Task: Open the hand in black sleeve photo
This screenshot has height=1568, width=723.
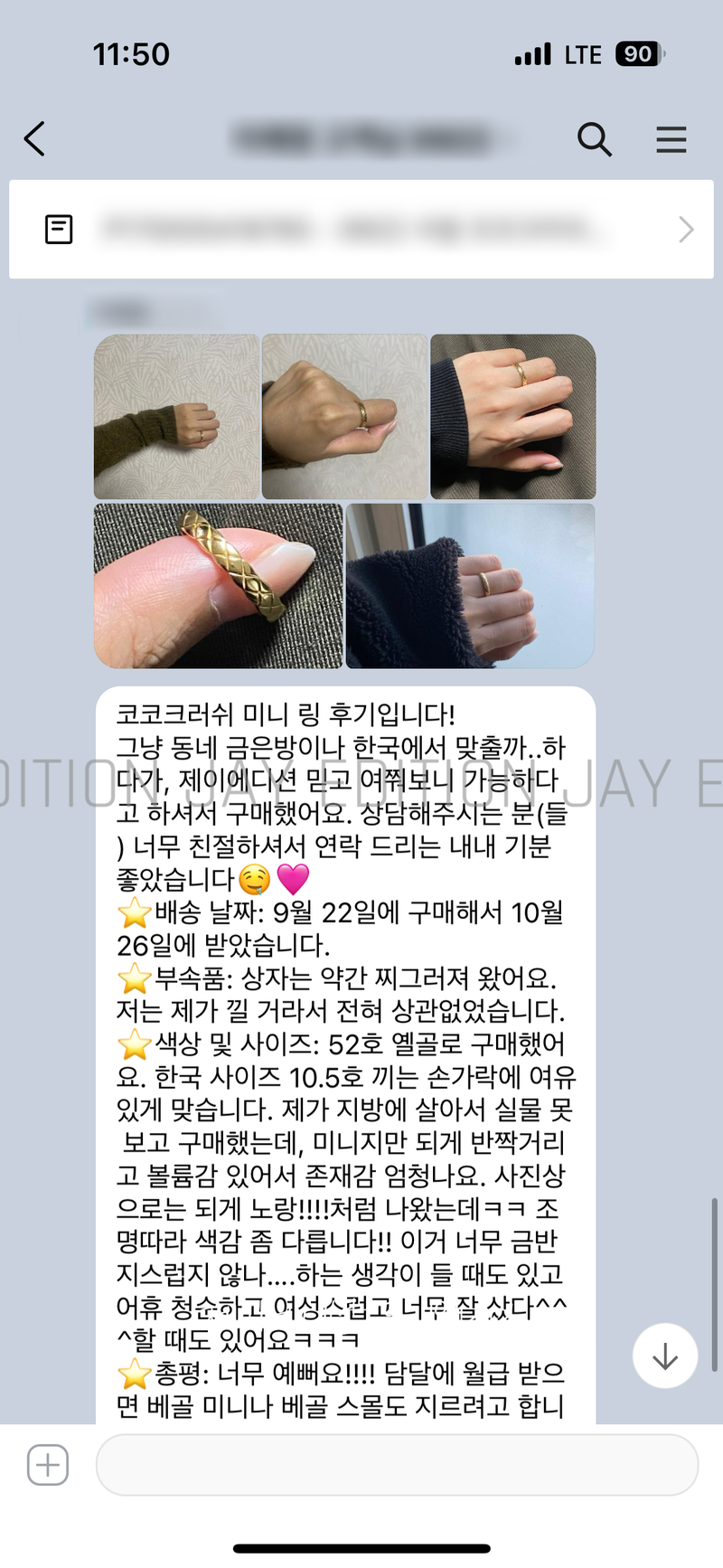Action: 512,417
